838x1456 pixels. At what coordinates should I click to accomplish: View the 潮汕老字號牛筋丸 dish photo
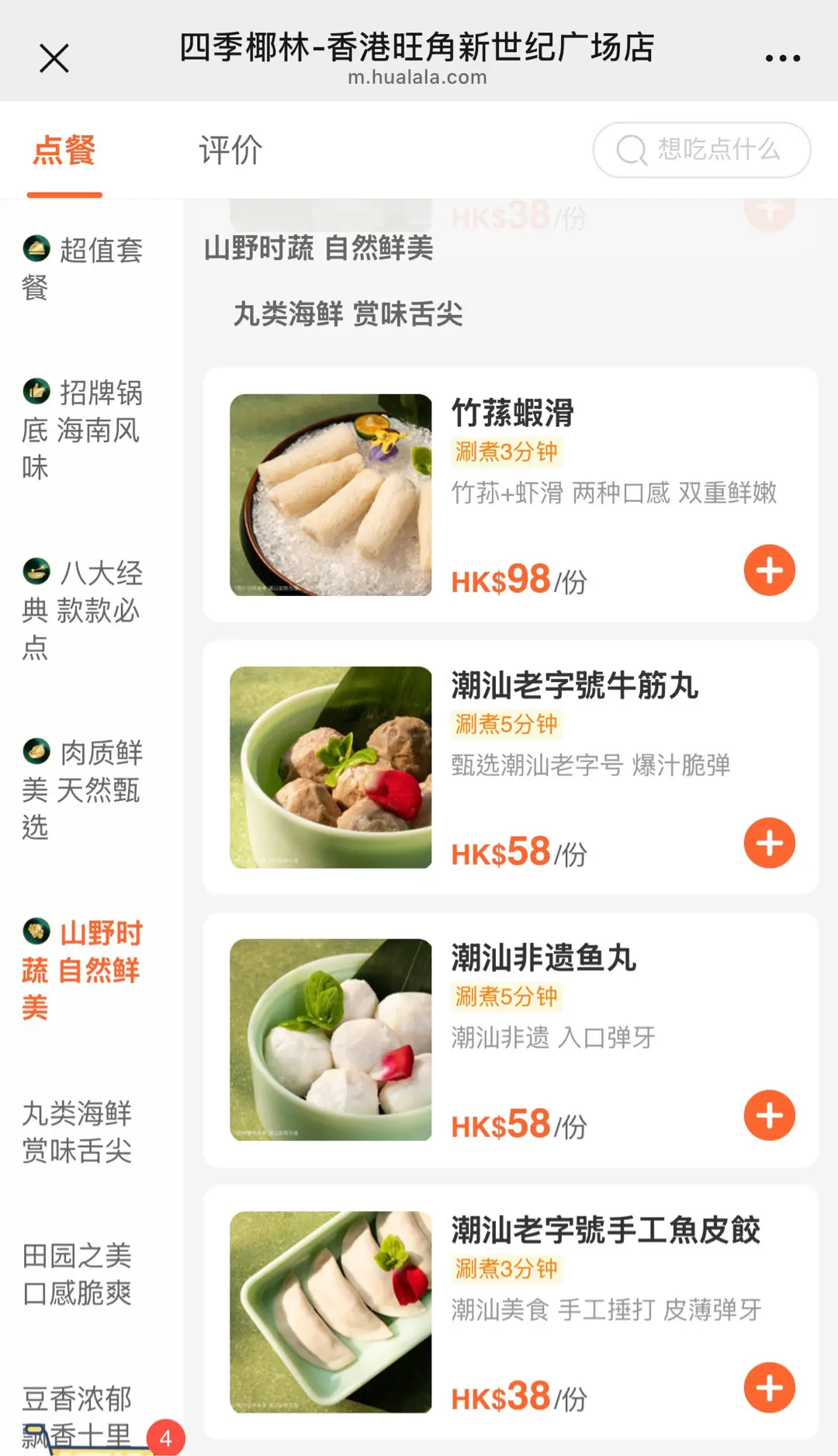pyautogui.click(x=331, y=768)
